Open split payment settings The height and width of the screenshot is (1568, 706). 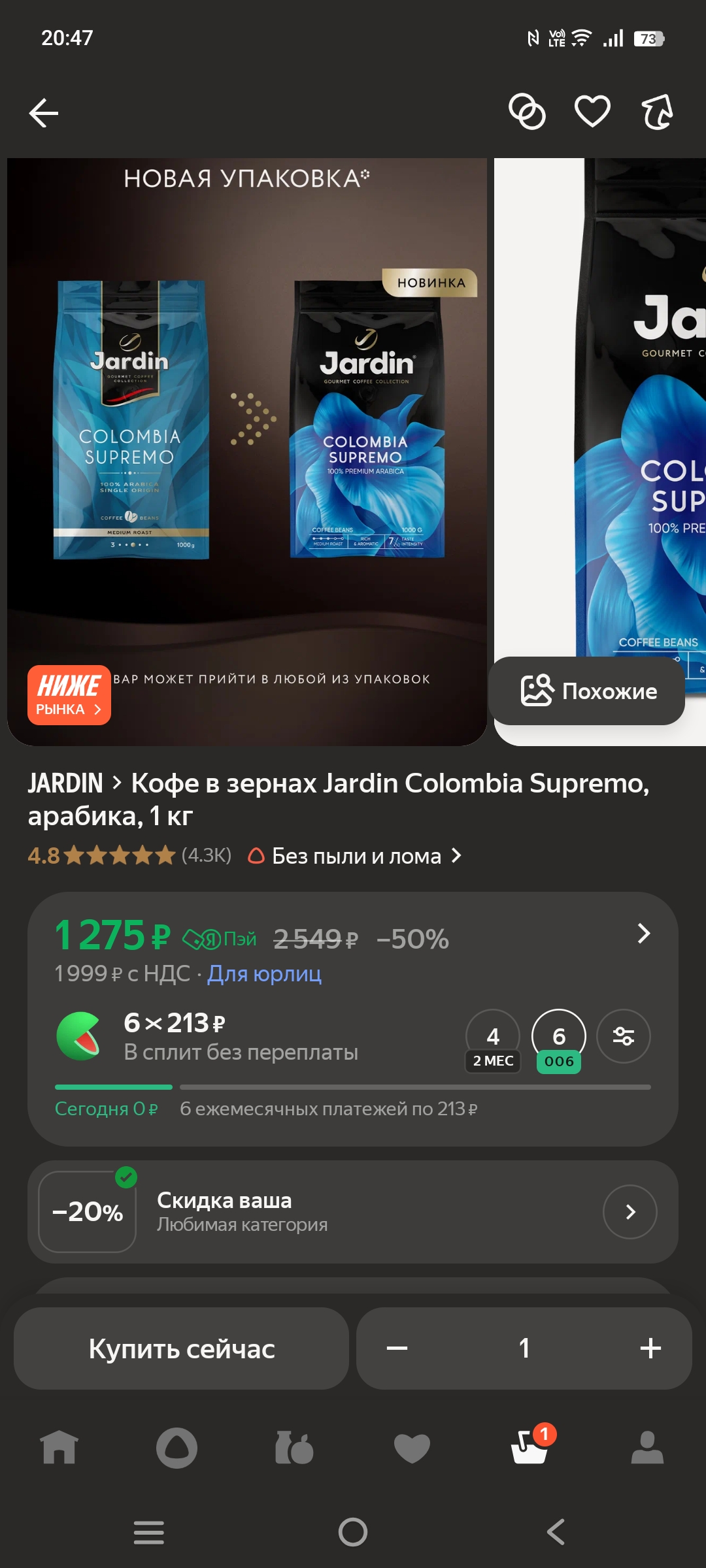[624, 1036]
